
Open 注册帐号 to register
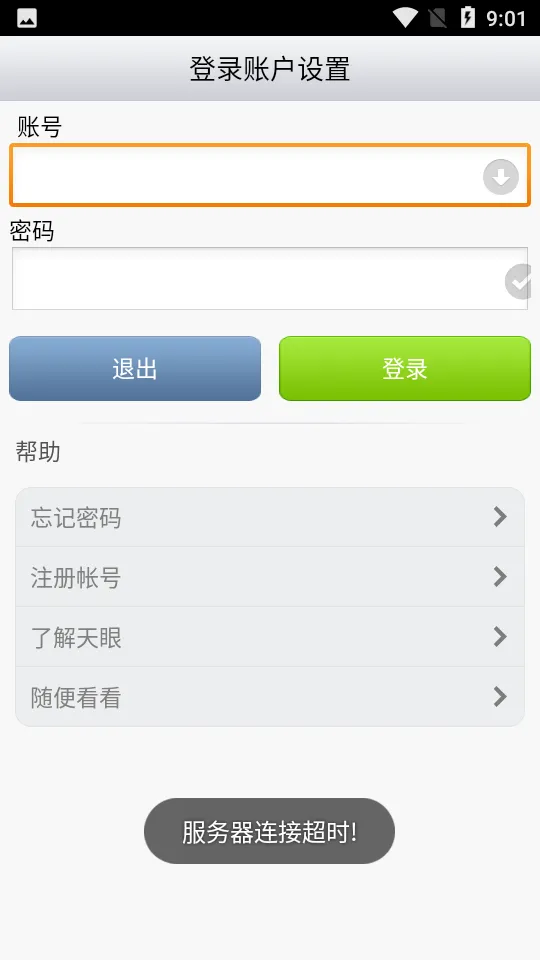pos(269,577)
